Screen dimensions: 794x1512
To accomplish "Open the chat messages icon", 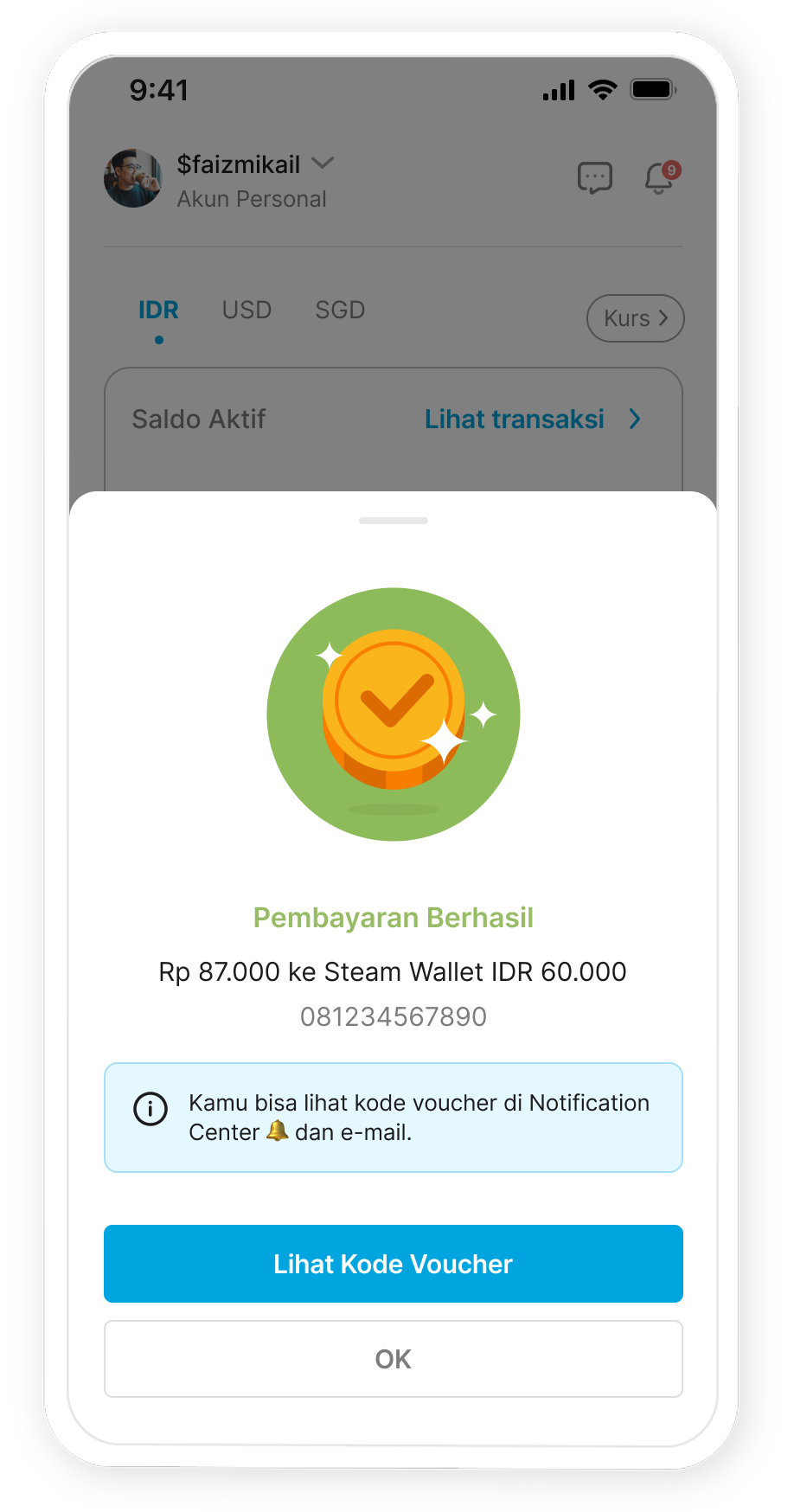I will (x=594, y=178).
